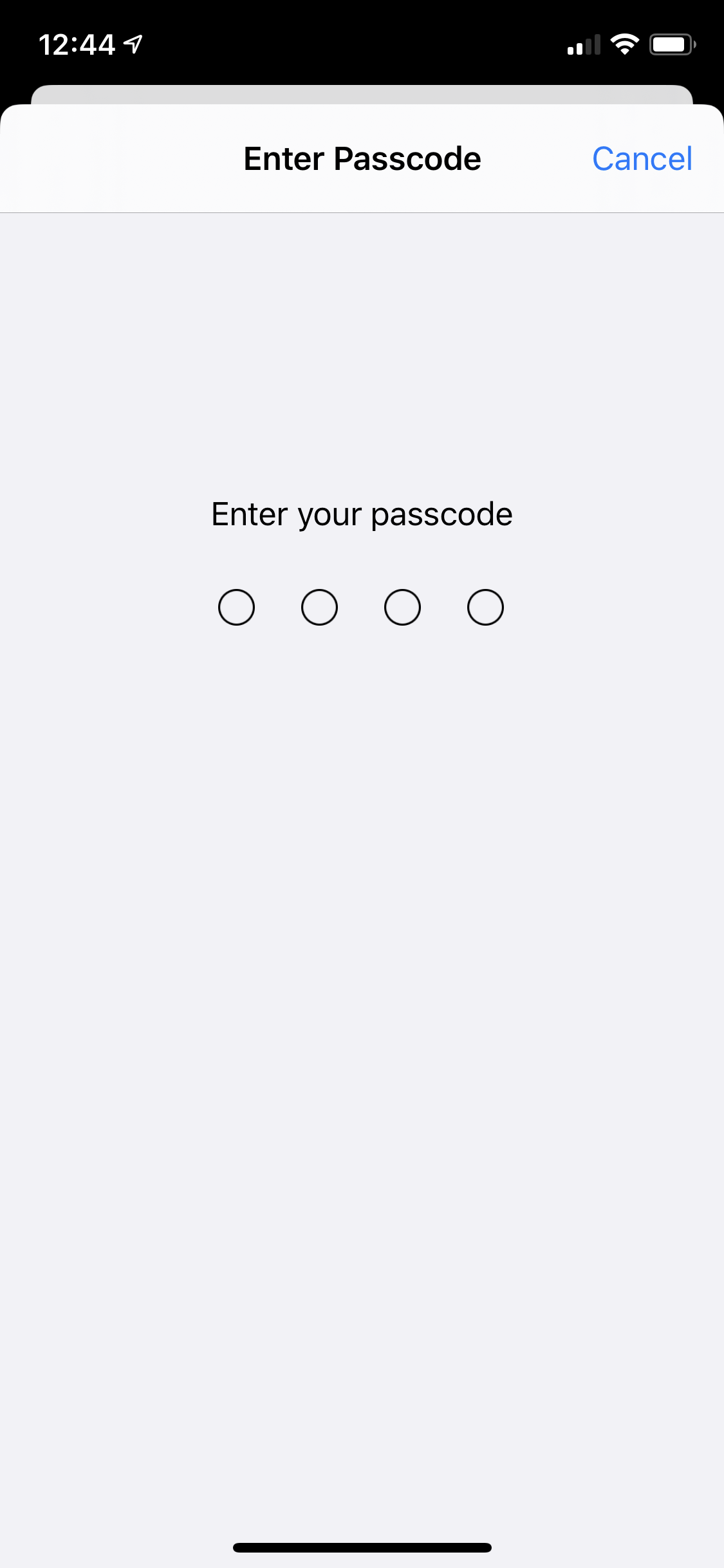Tap the first passcode circle
Screen dimensions: 724x1568
(236, 606)
